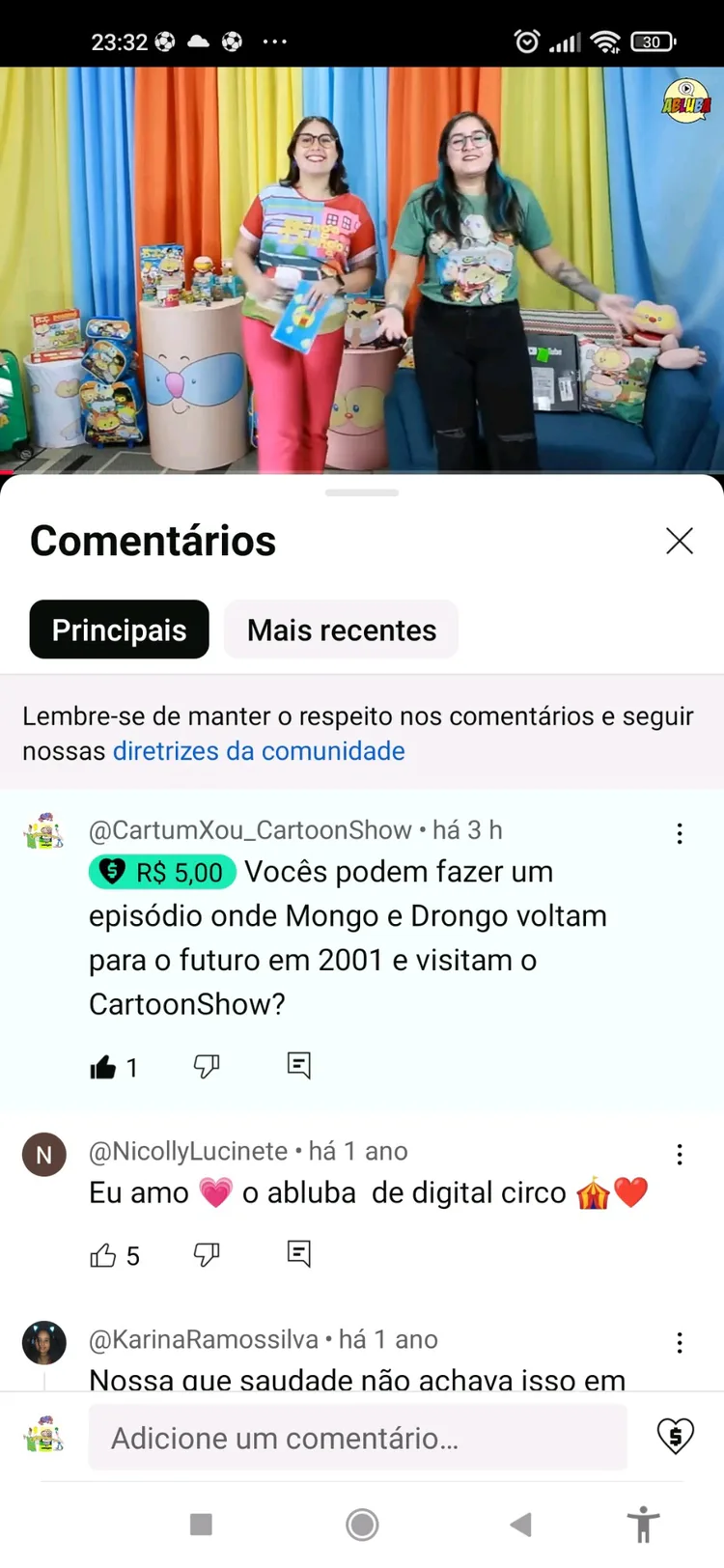Screen dimensions: 724x1568
Task: Dislike NicollyLucinete's comment
Action: (207, 1254)
